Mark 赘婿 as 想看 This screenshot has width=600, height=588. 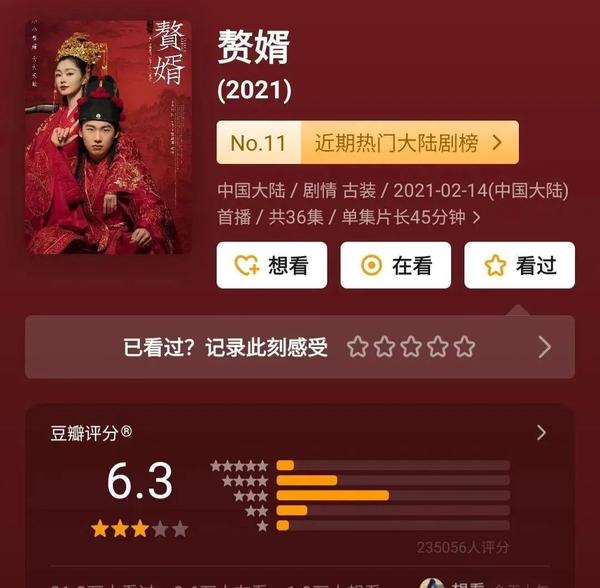[272, 265]
